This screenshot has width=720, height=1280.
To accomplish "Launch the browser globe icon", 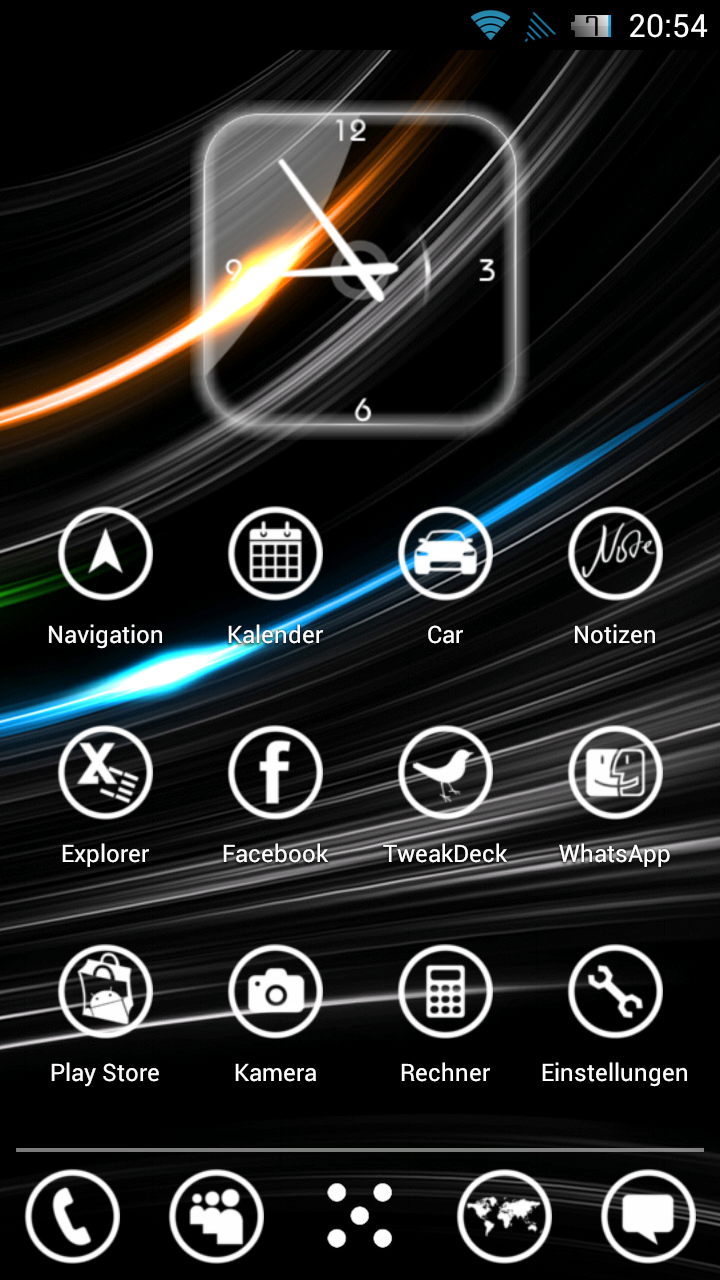I will click(504, 1217).
